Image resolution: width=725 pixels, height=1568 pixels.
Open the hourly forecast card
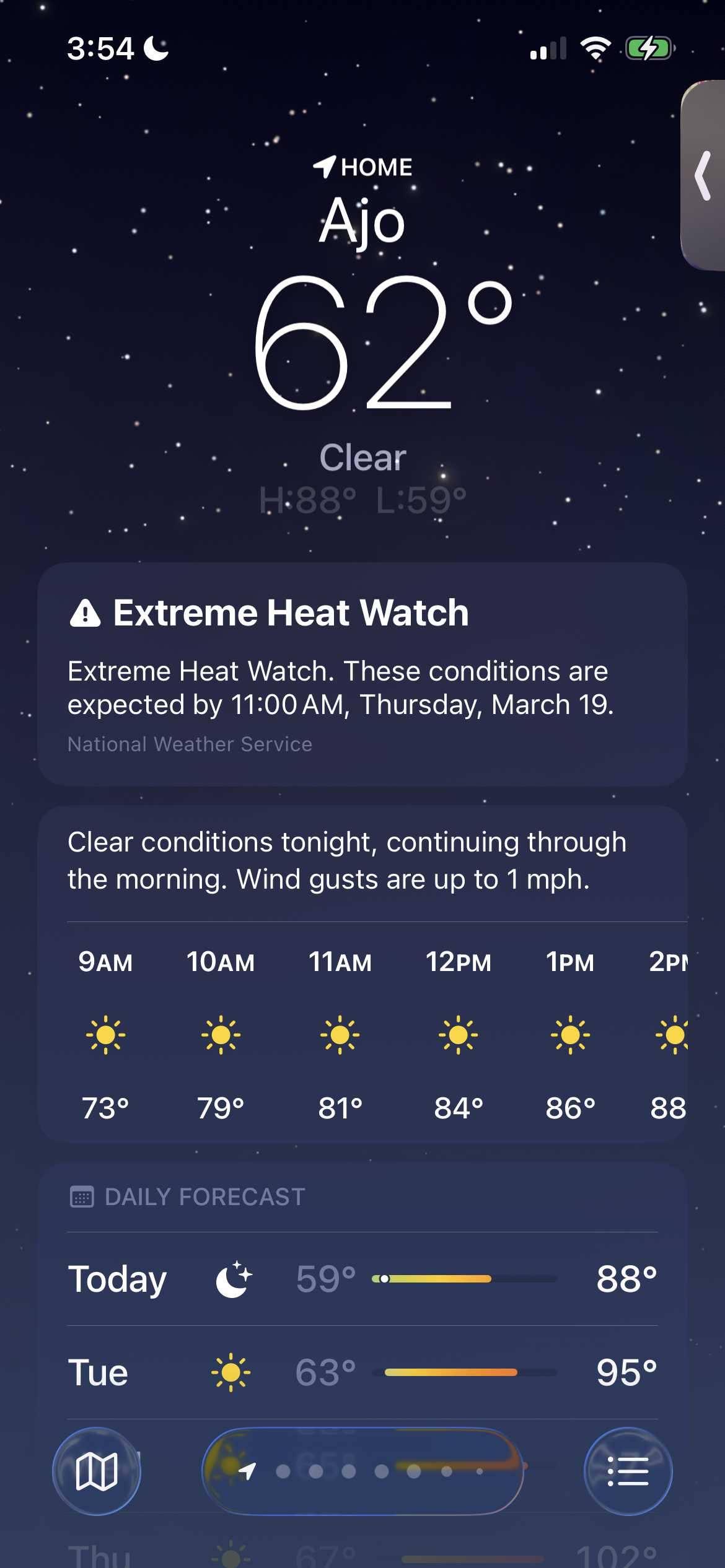[362, 1034]
